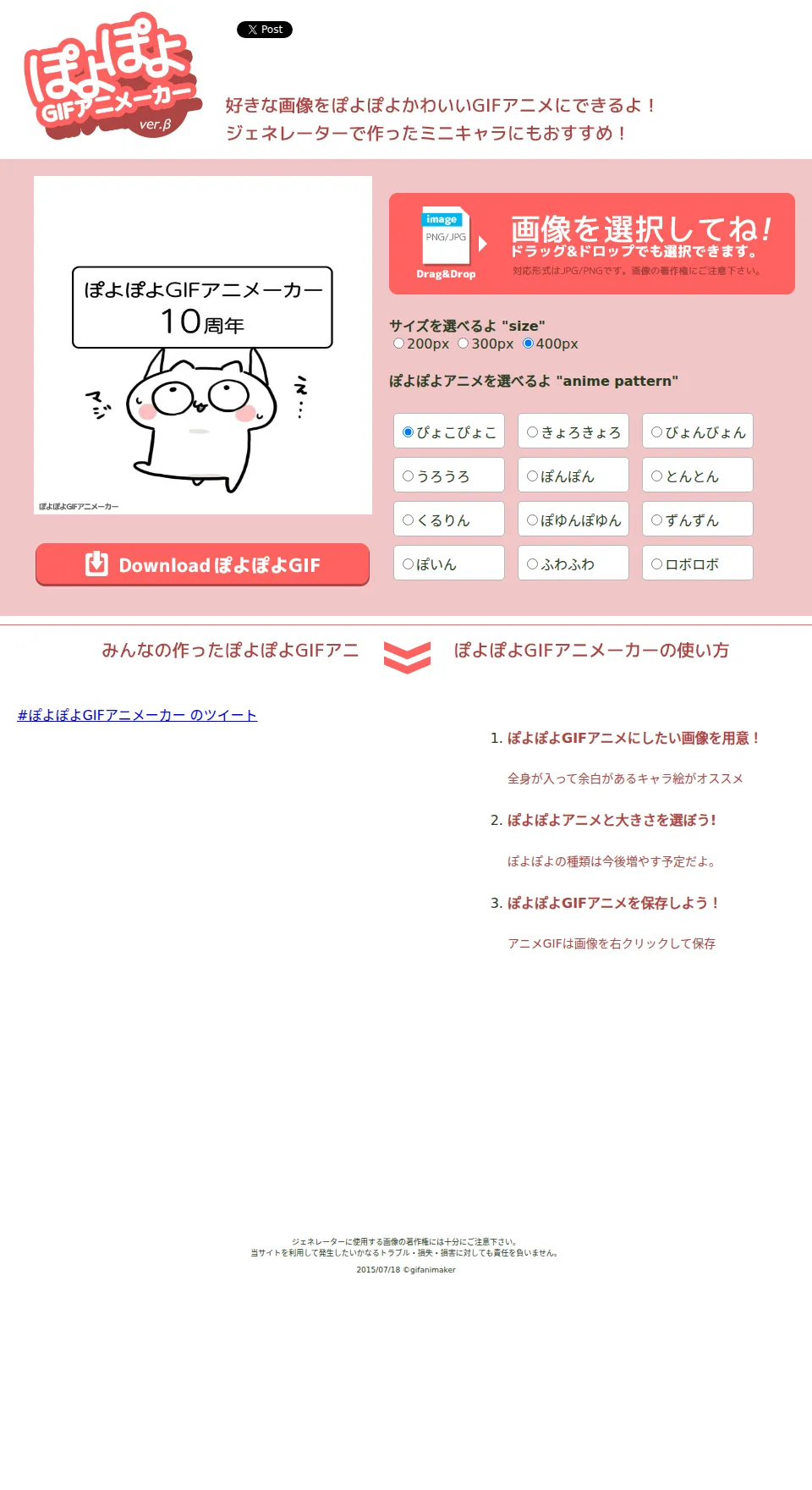Select the ぽいん anime pattern
812x1490 pixels.
(449, 564)
